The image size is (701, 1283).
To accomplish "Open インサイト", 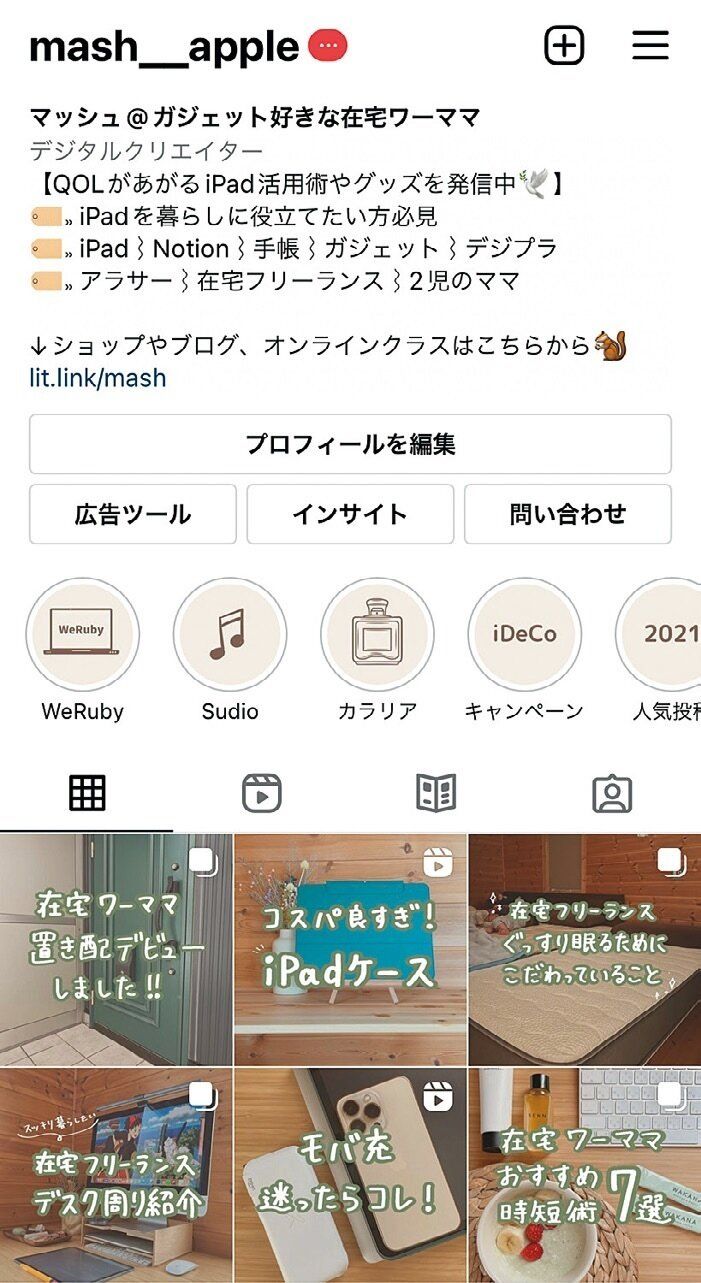I will point(350,514).
